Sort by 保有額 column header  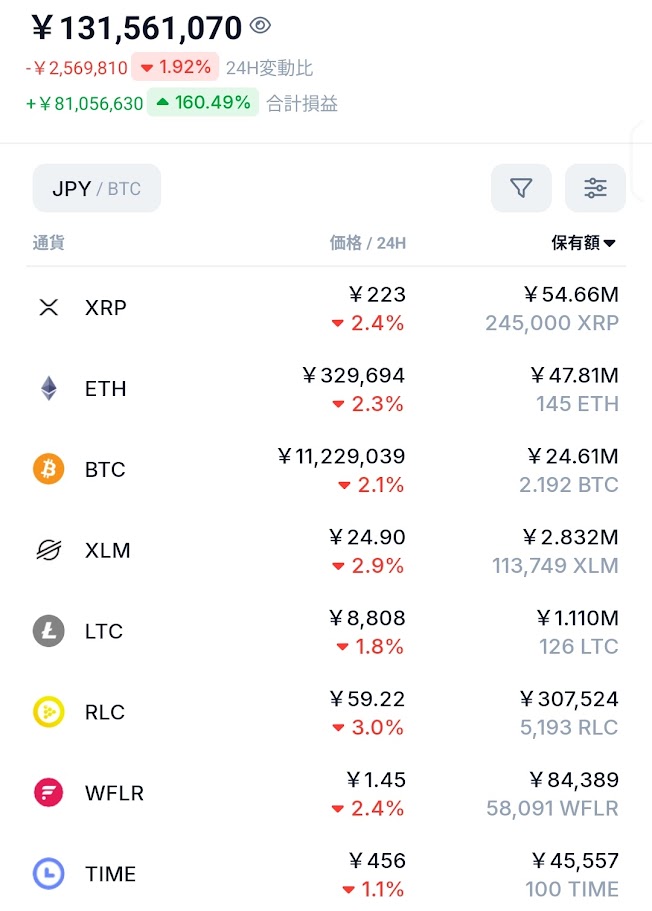click(584, 243)
